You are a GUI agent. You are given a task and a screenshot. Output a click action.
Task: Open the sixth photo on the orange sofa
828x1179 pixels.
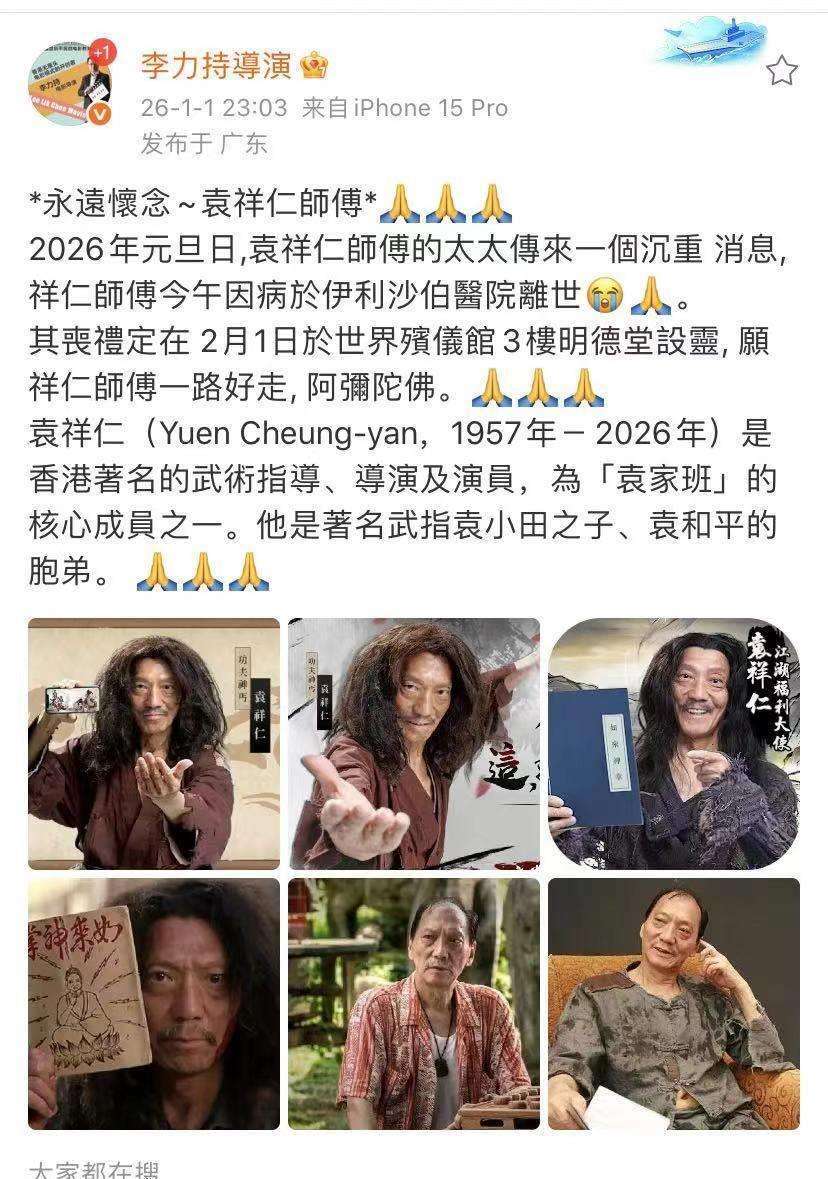pos(673,1003)
